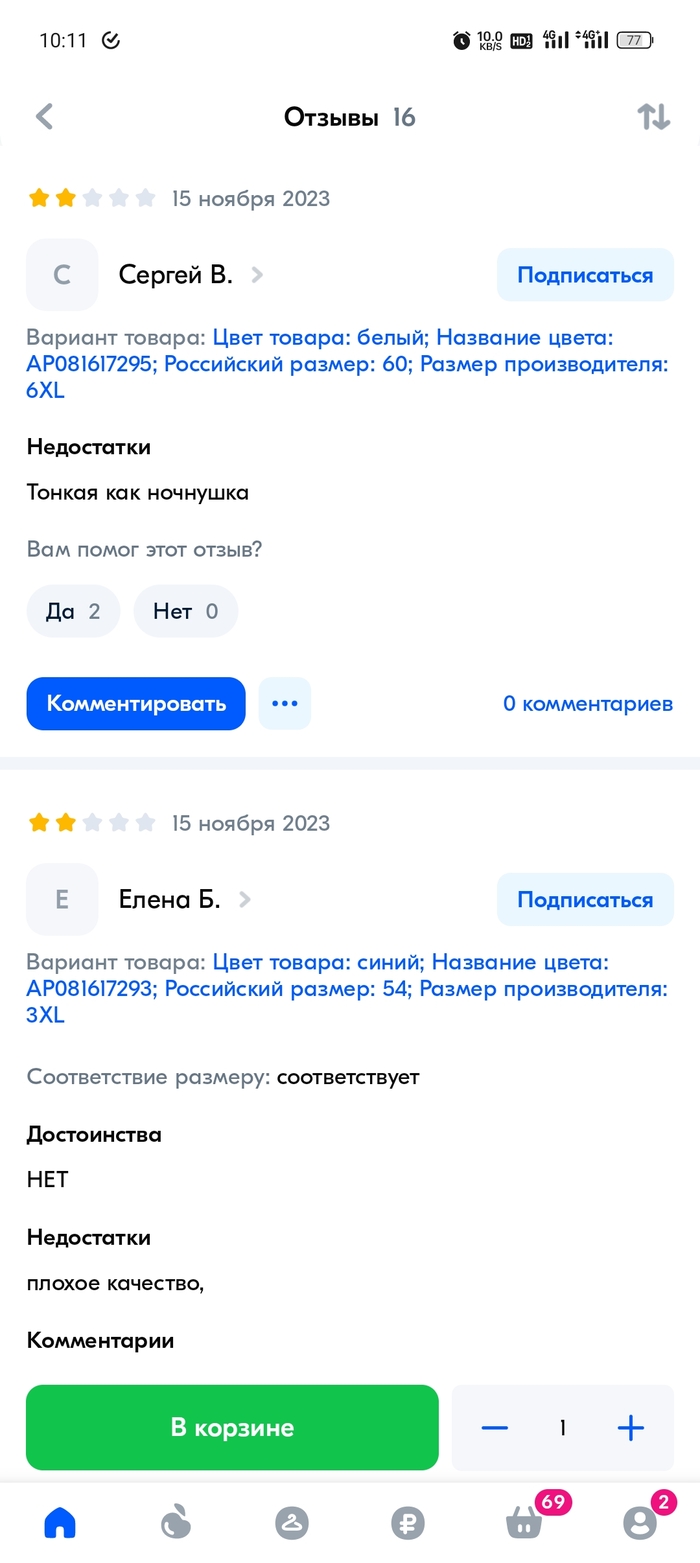Open the review sorting options
Viewport: 700px width, 1563px height.
pyautogui.click(x=654, y=117)
